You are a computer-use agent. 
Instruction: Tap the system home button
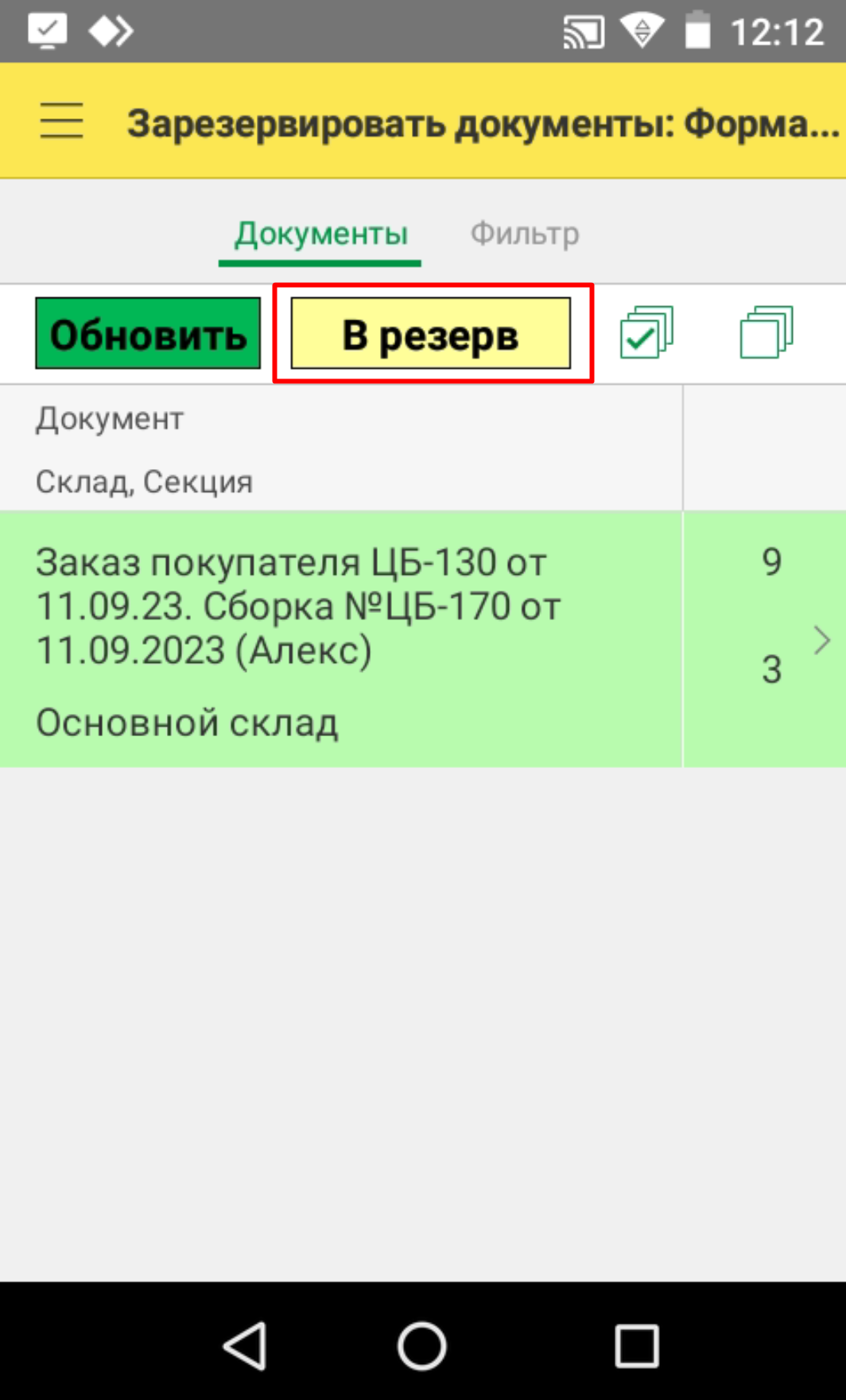422,1345
